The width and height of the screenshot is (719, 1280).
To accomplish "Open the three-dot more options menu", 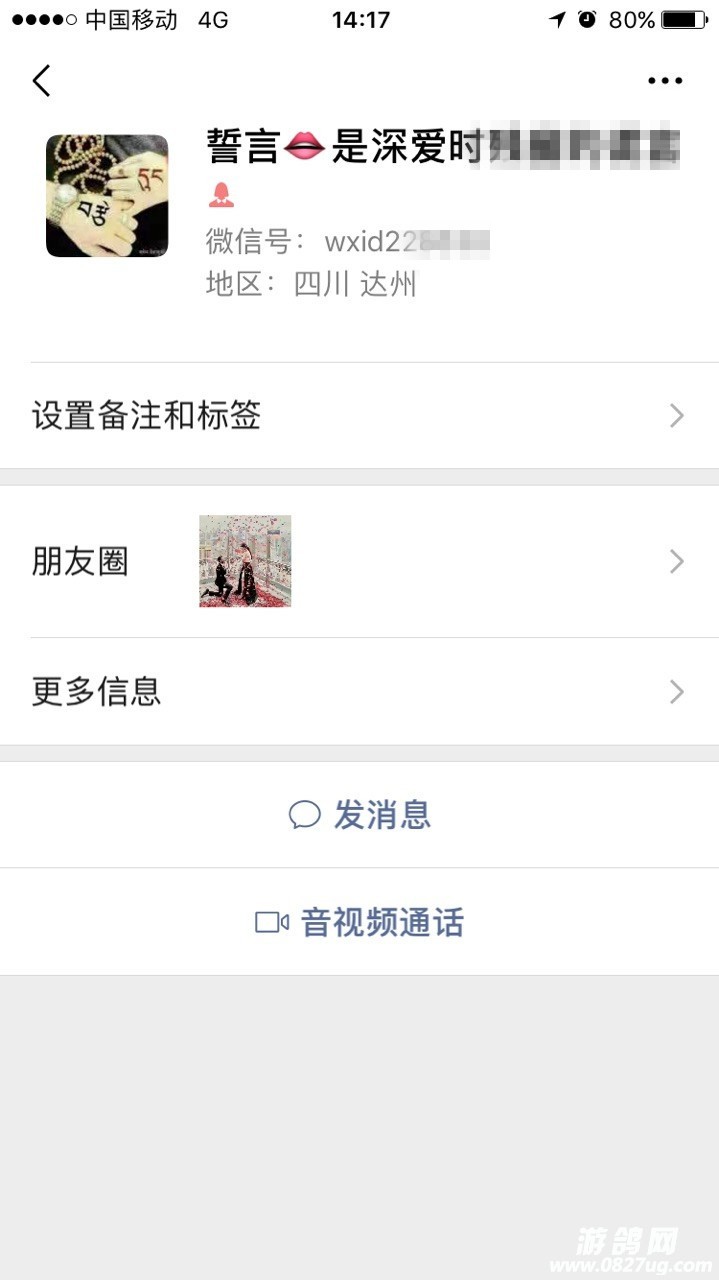I will (x=665, y=81).
